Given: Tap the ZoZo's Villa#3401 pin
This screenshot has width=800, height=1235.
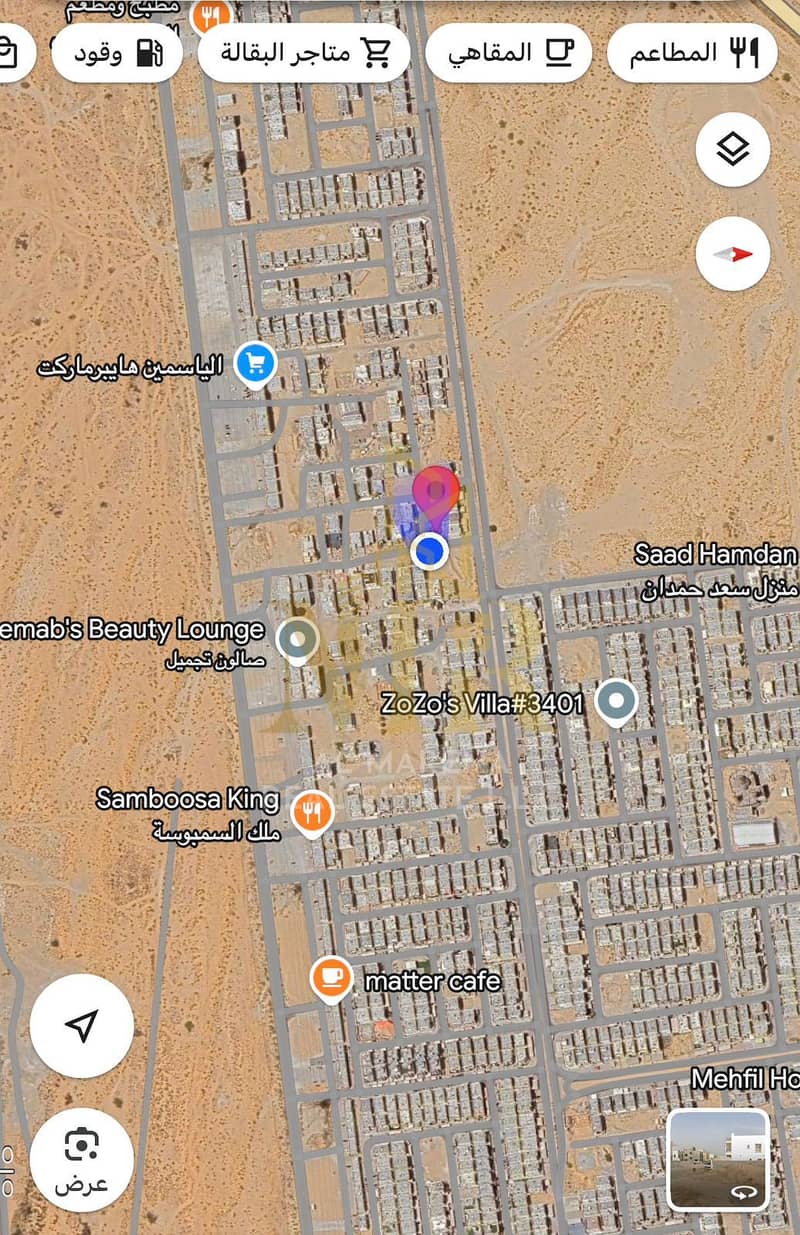Looking at the screenshot, I should pyautogui.click(x=616, y=702).
